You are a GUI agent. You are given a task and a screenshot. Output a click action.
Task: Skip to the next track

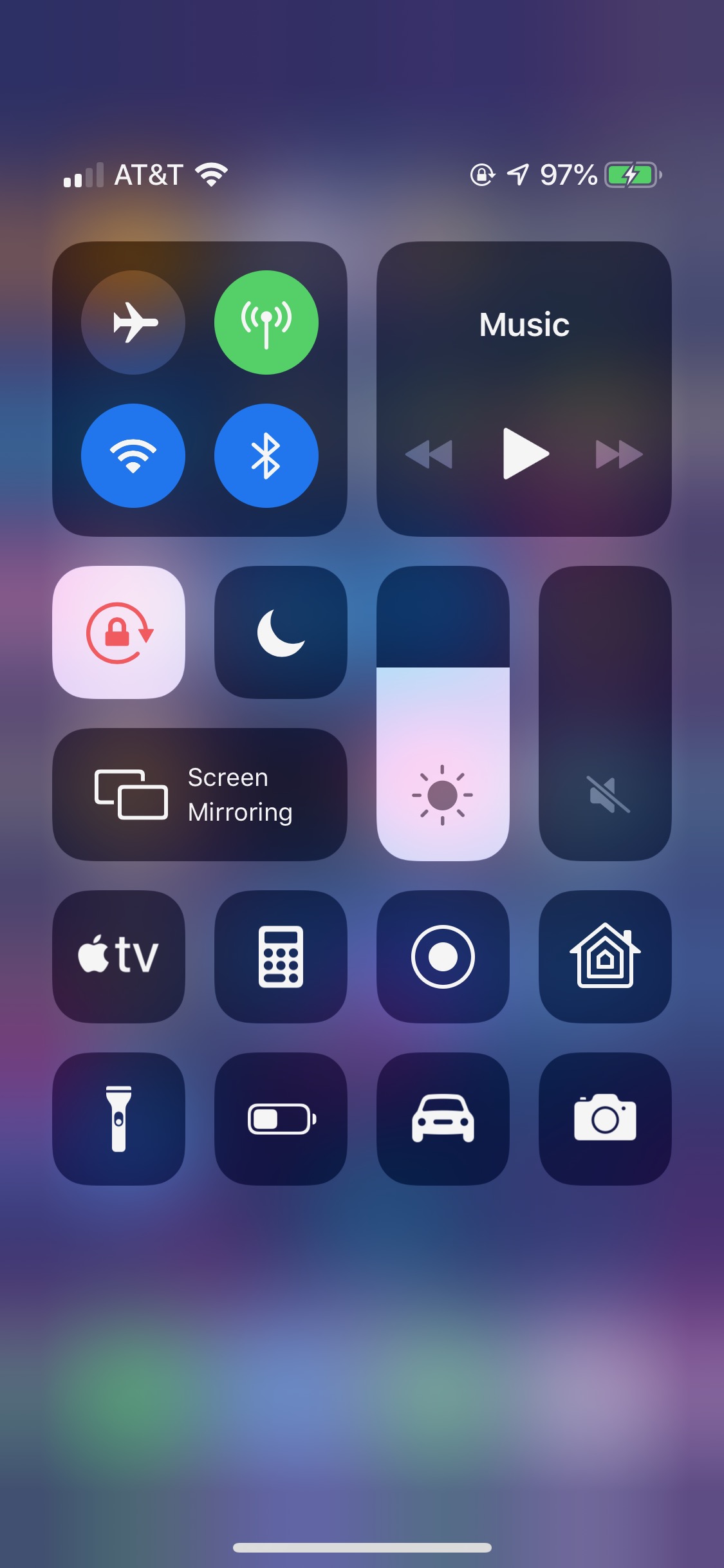[x=619, y=454]
